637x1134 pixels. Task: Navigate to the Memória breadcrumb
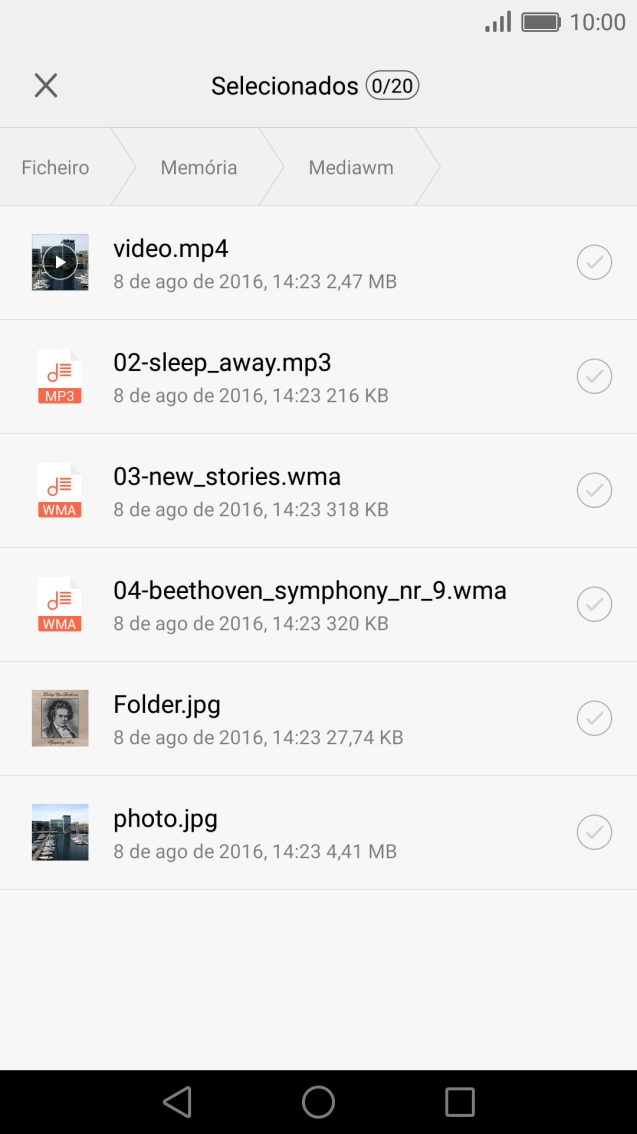click(x=199, y=168)
